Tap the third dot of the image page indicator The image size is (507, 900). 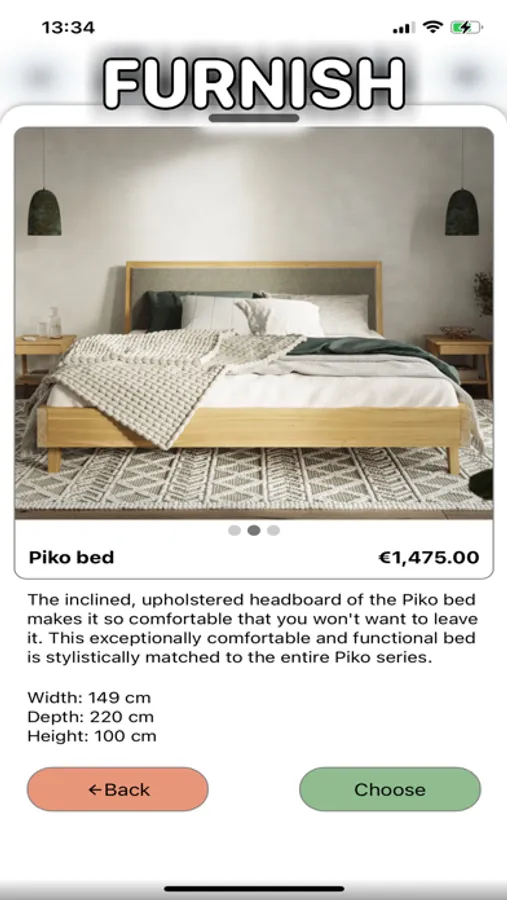pyautogui.click(x=274, y=530)
